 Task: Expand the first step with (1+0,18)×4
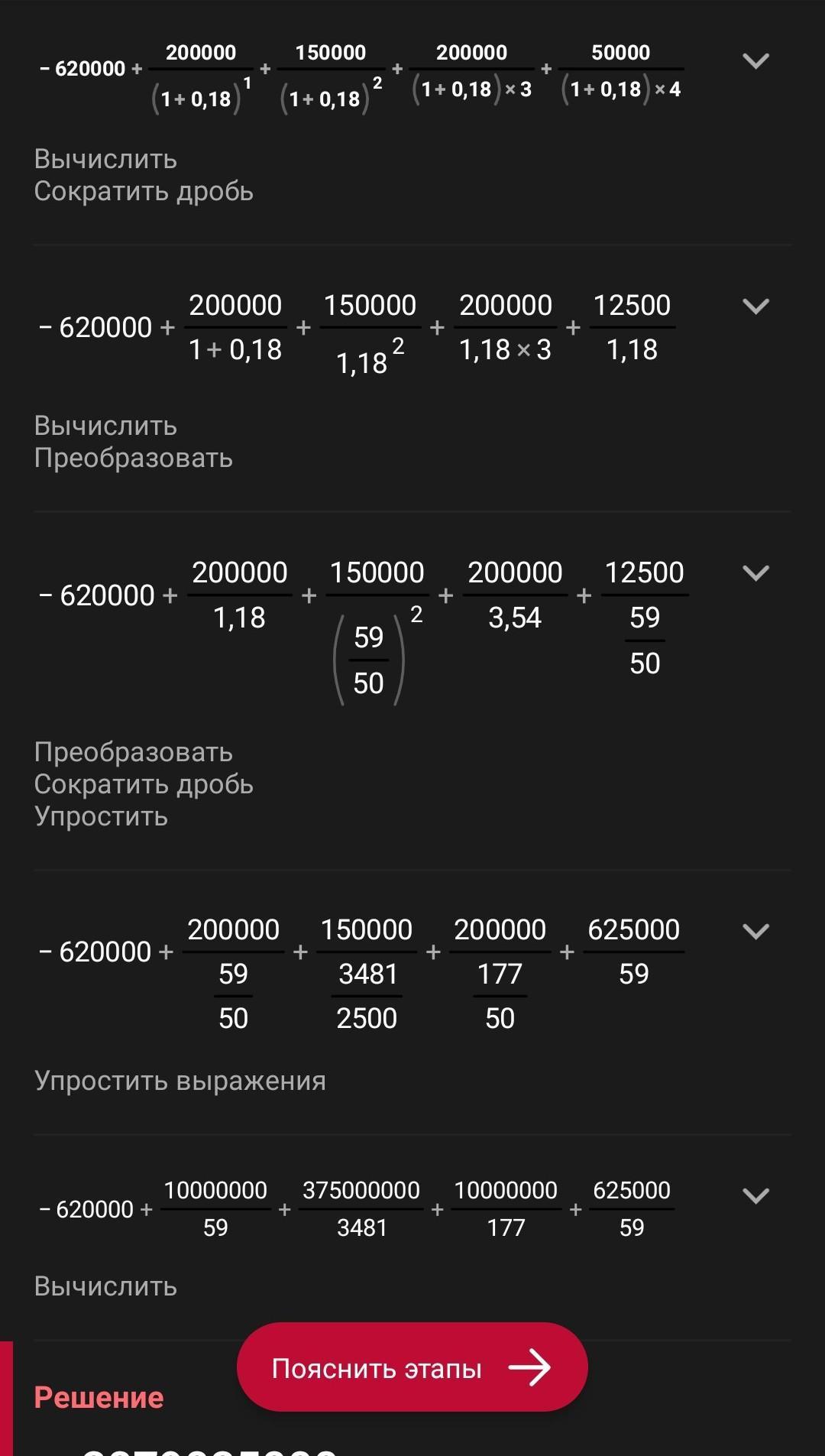[755, 61]
